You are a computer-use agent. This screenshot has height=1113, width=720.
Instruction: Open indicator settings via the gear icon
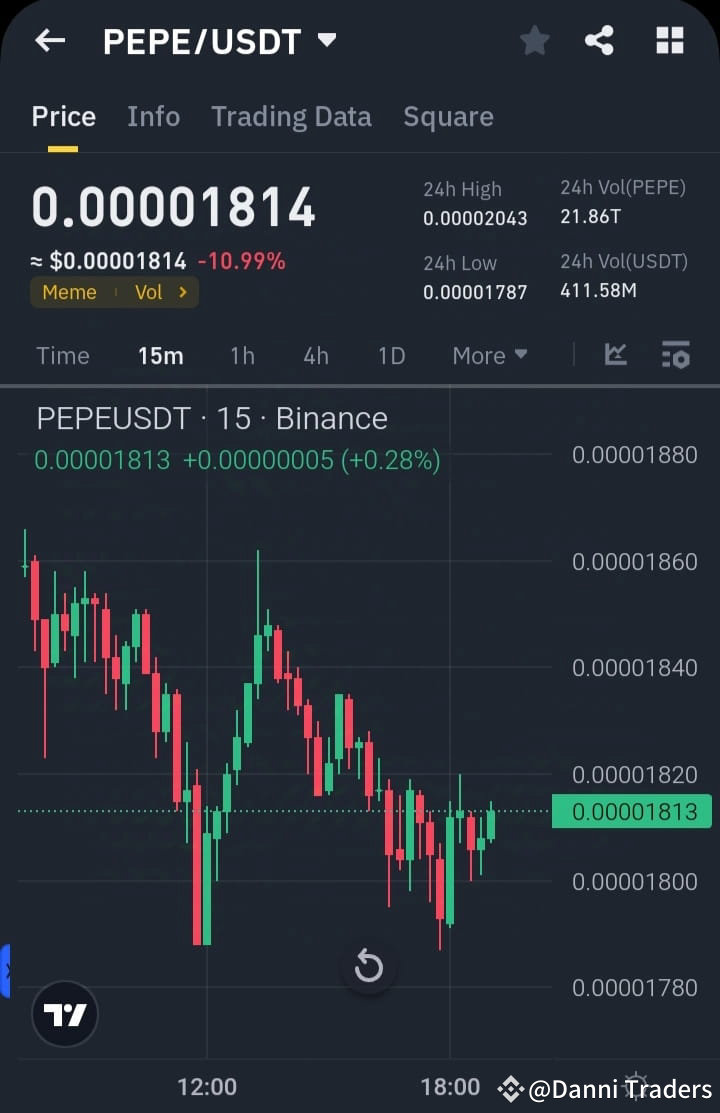(x=676, y=355)
